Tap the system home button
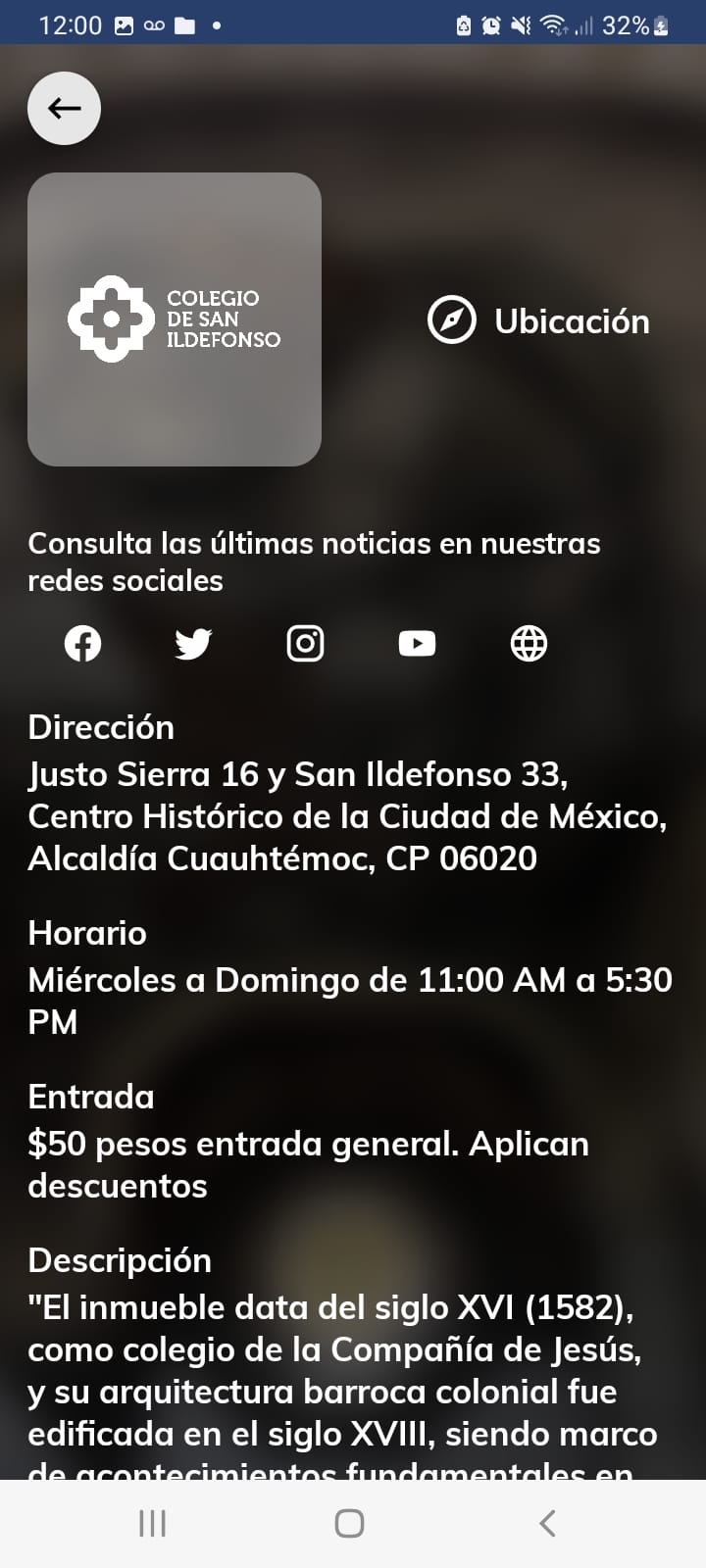 [350, 1523]
